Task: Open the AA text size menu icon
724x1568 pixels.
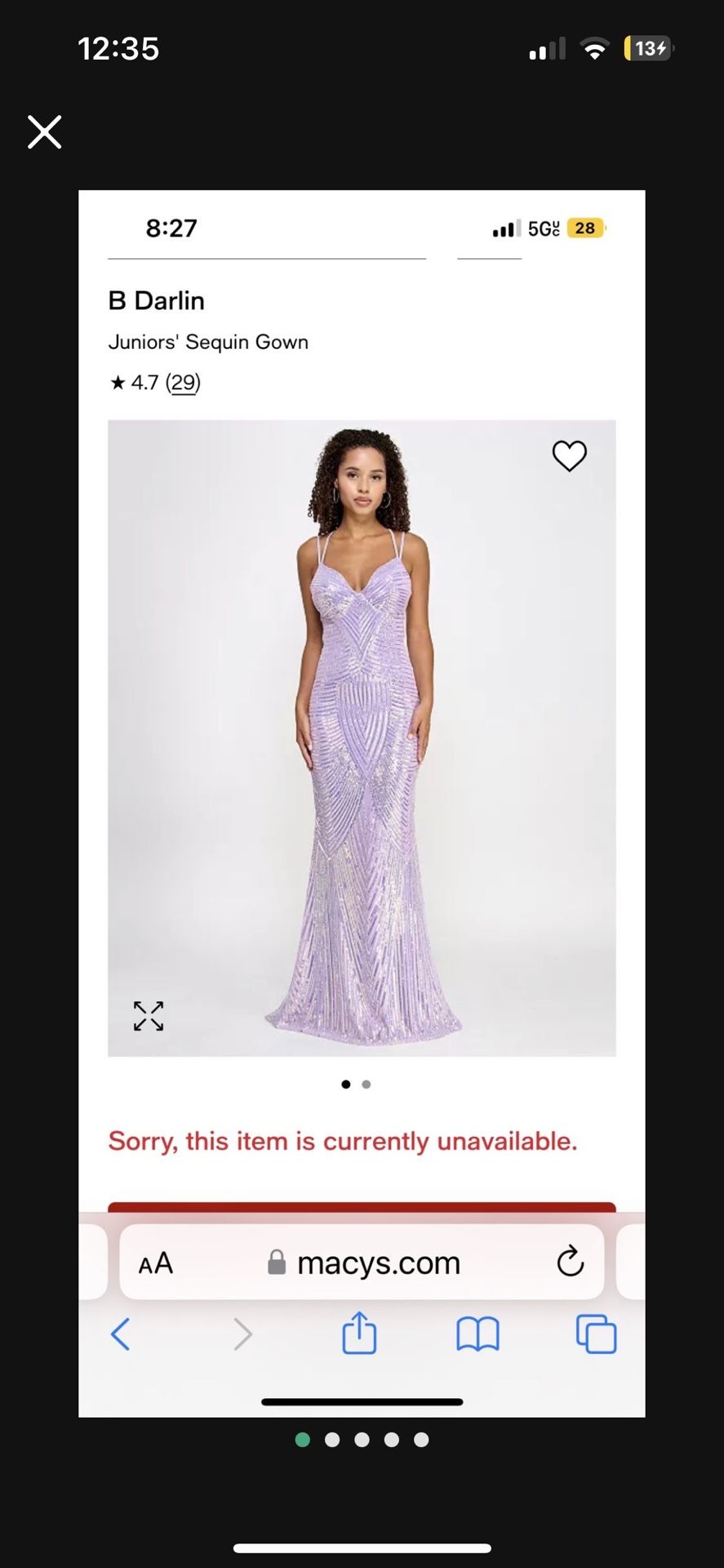Action: (155, 1262)
